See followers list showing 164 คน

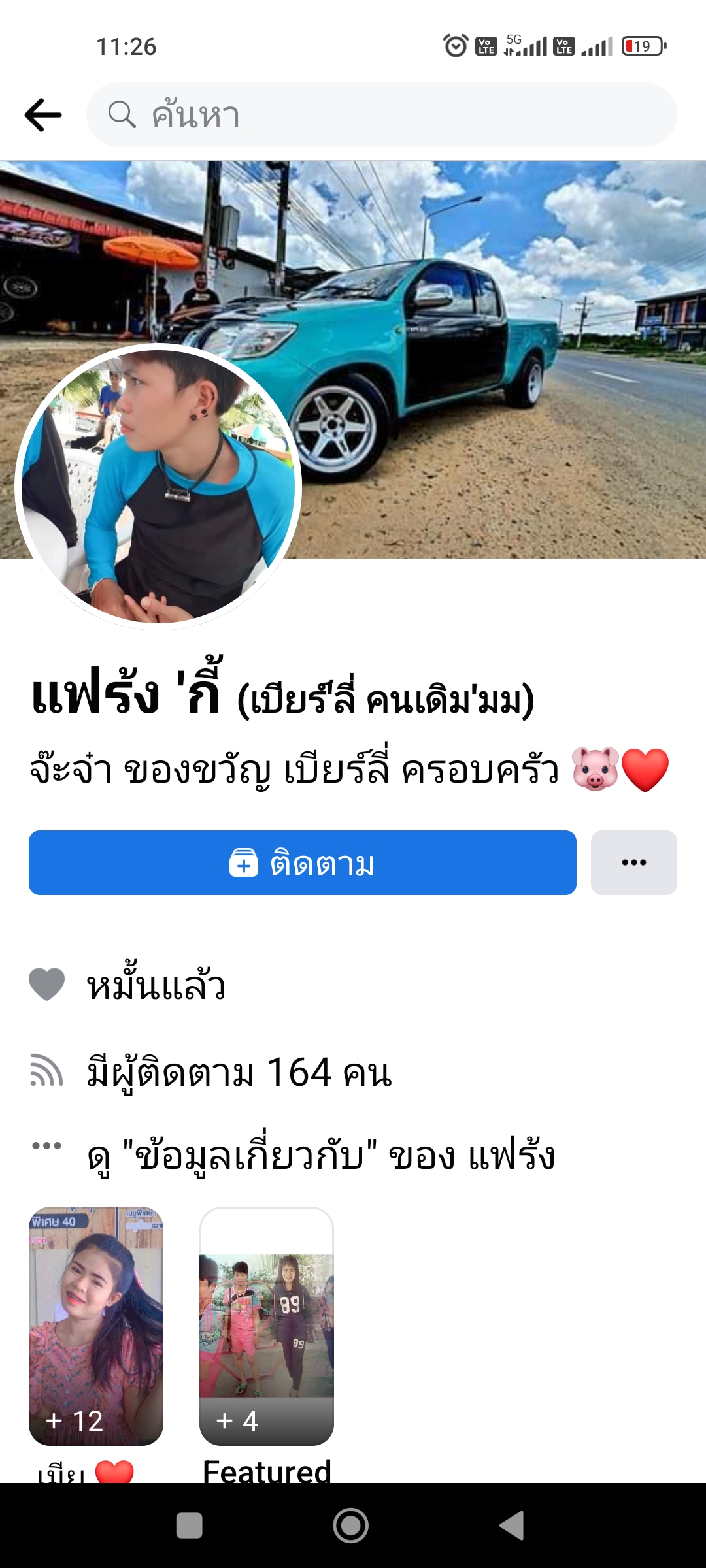239,1073
